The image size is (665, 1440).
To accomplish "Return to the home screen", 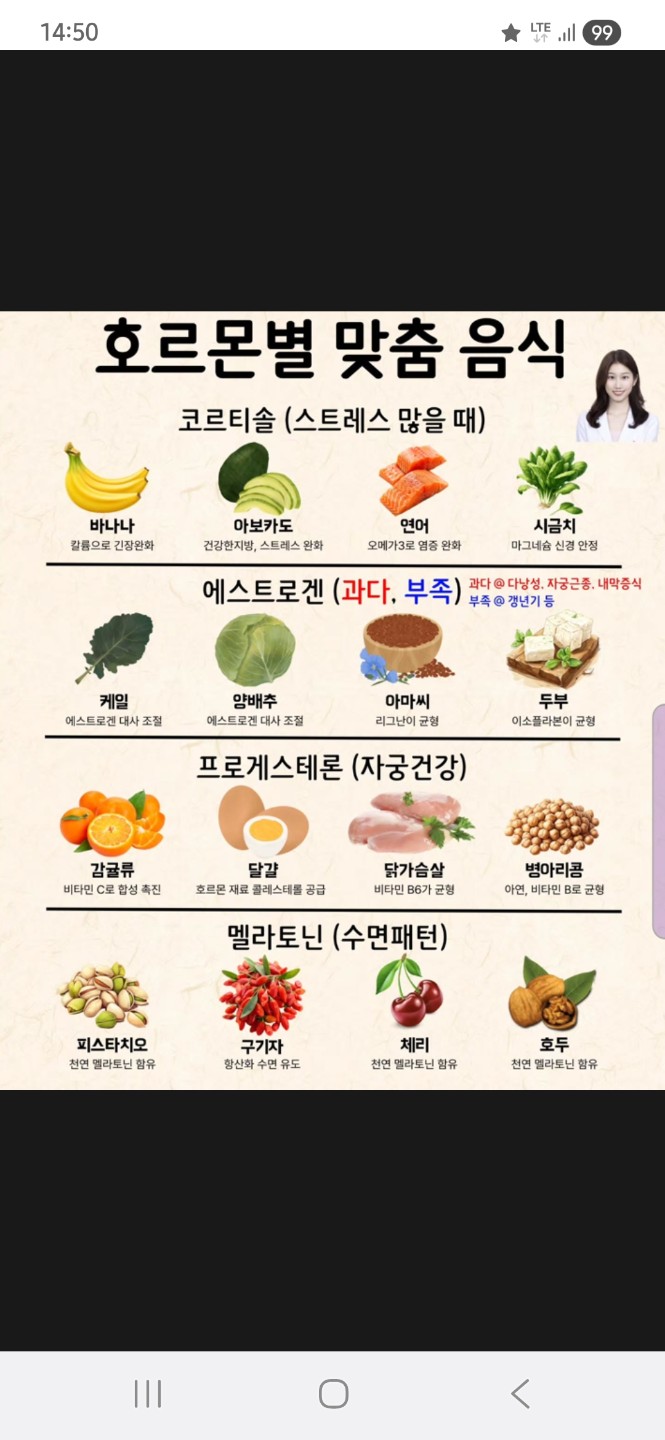I will (333, 1394).
